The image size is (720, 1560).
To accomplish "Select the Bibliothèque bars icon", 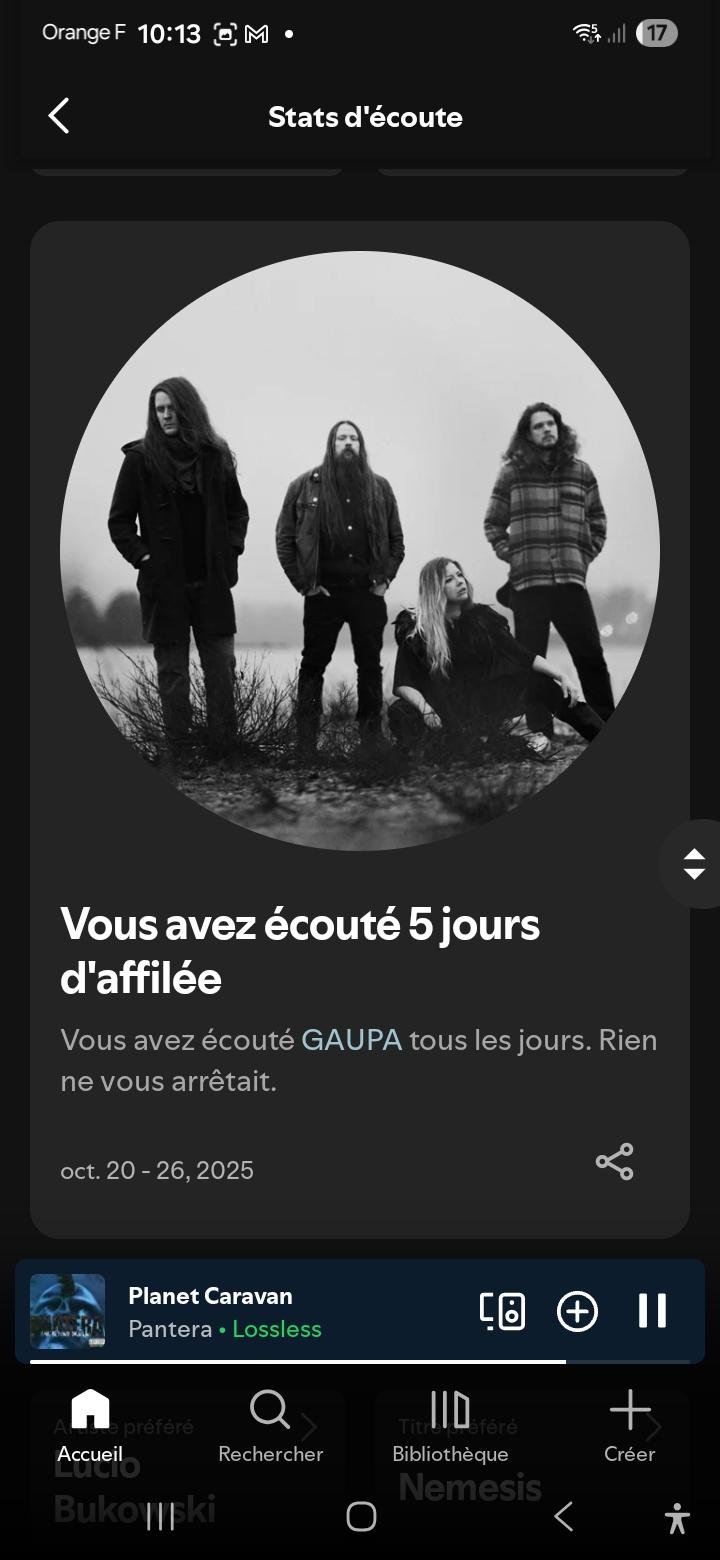I will click(449, 1410).
